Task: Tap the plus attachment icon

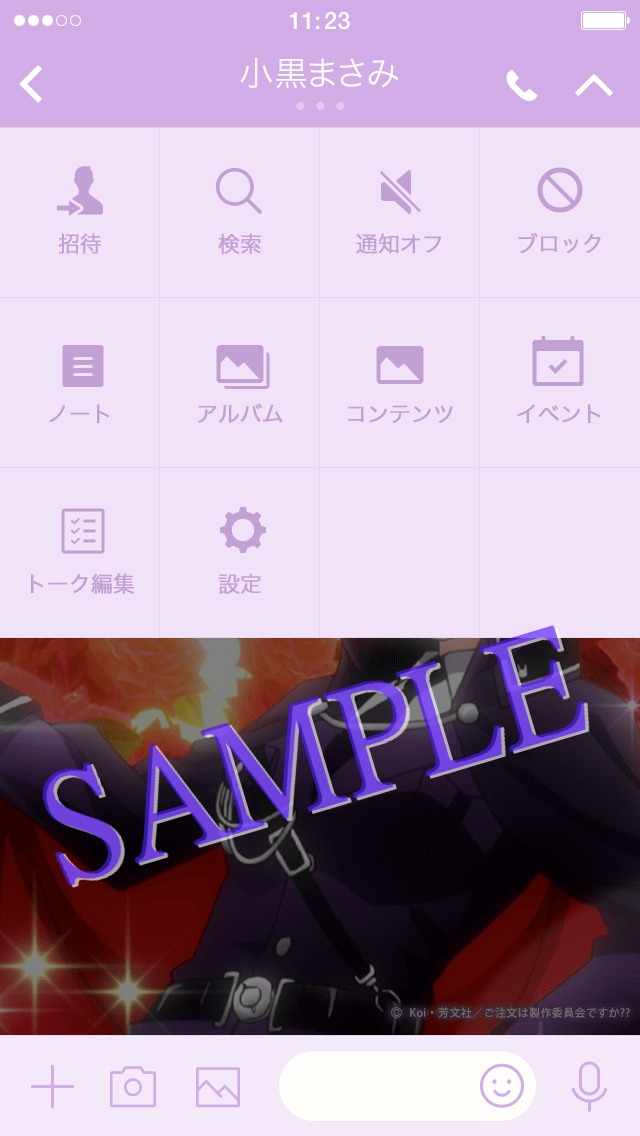Action: click(52, 1086)
